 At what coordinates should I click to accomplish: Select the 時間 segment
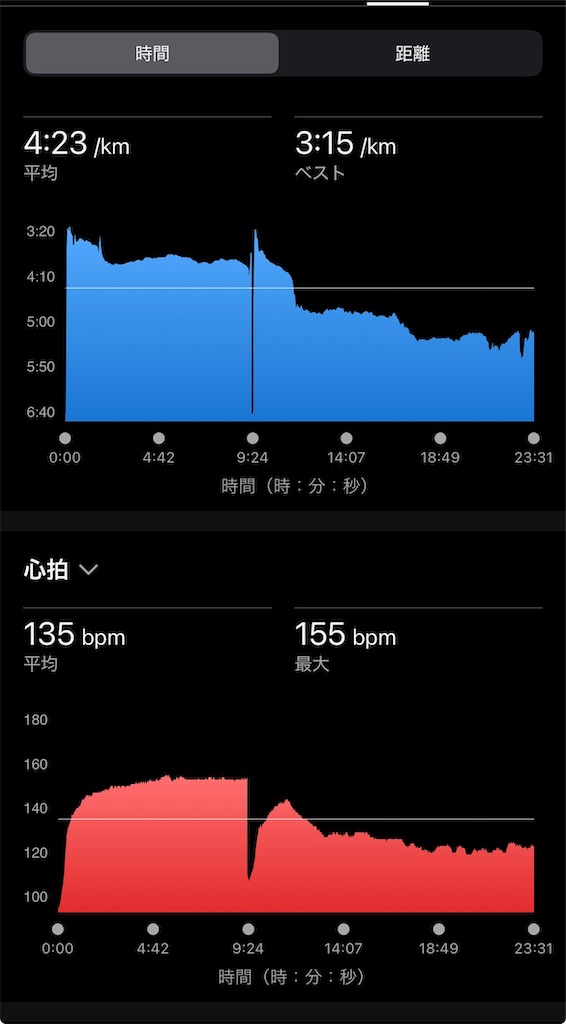152,54
